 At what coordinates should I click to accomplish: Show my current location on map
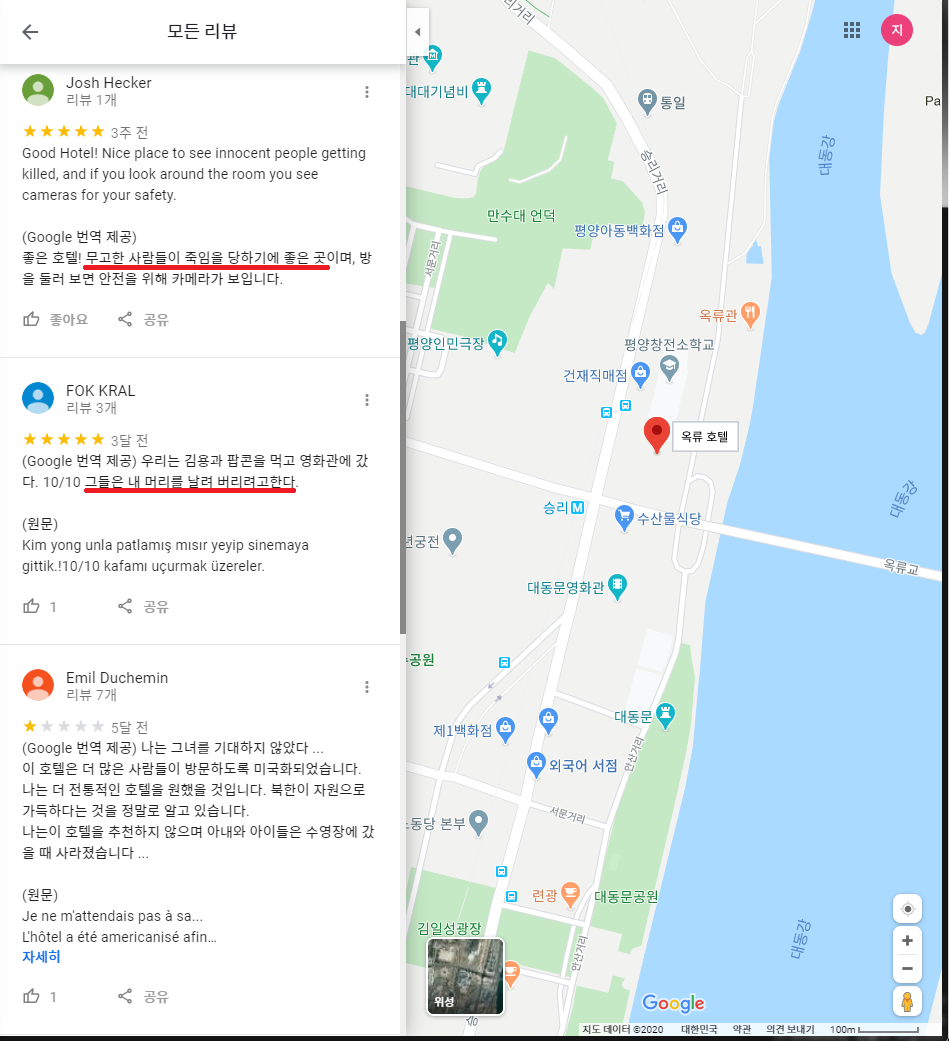(907, 909)
